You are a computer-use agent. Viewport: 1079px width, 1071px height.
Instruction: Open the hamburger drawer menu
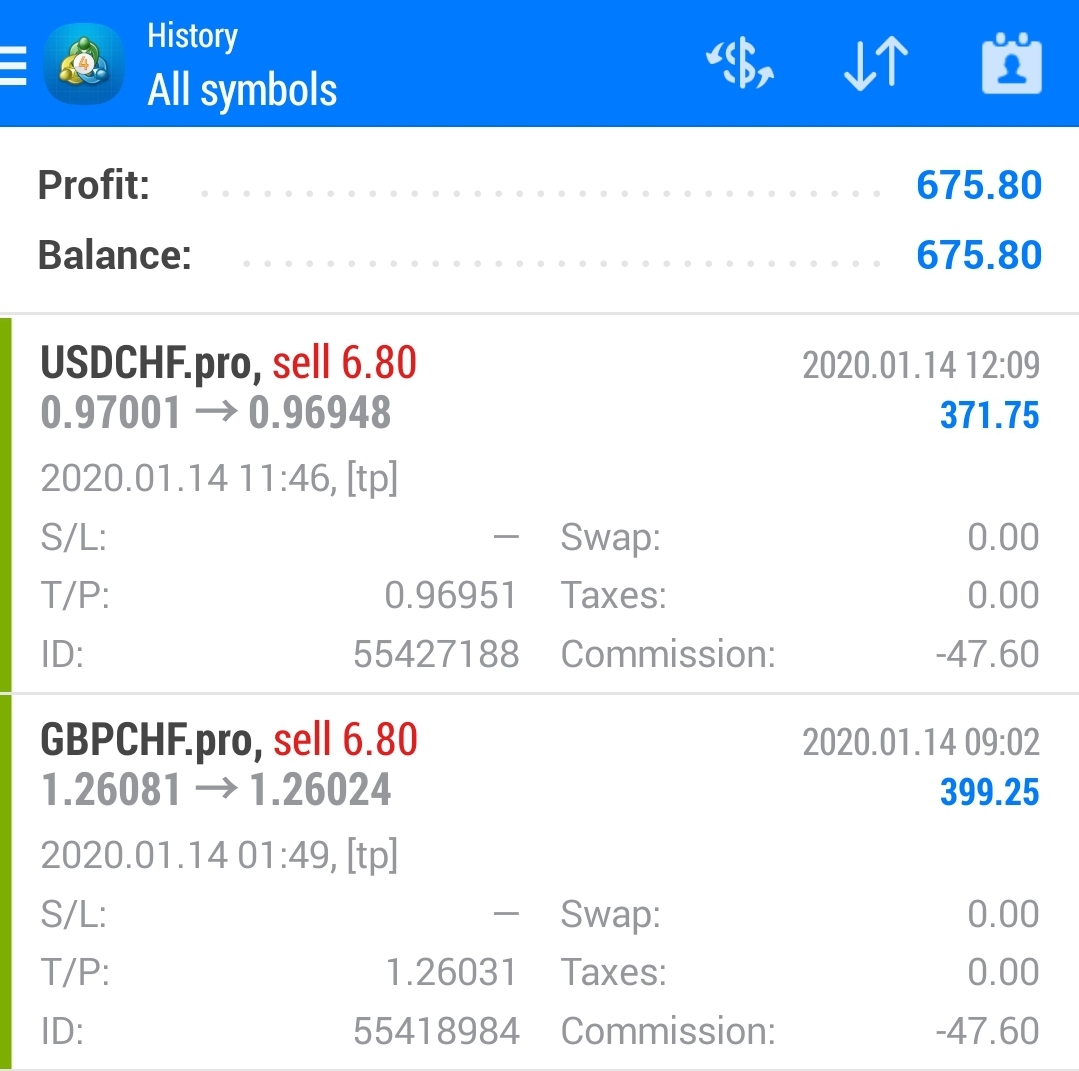click(14, 66)
